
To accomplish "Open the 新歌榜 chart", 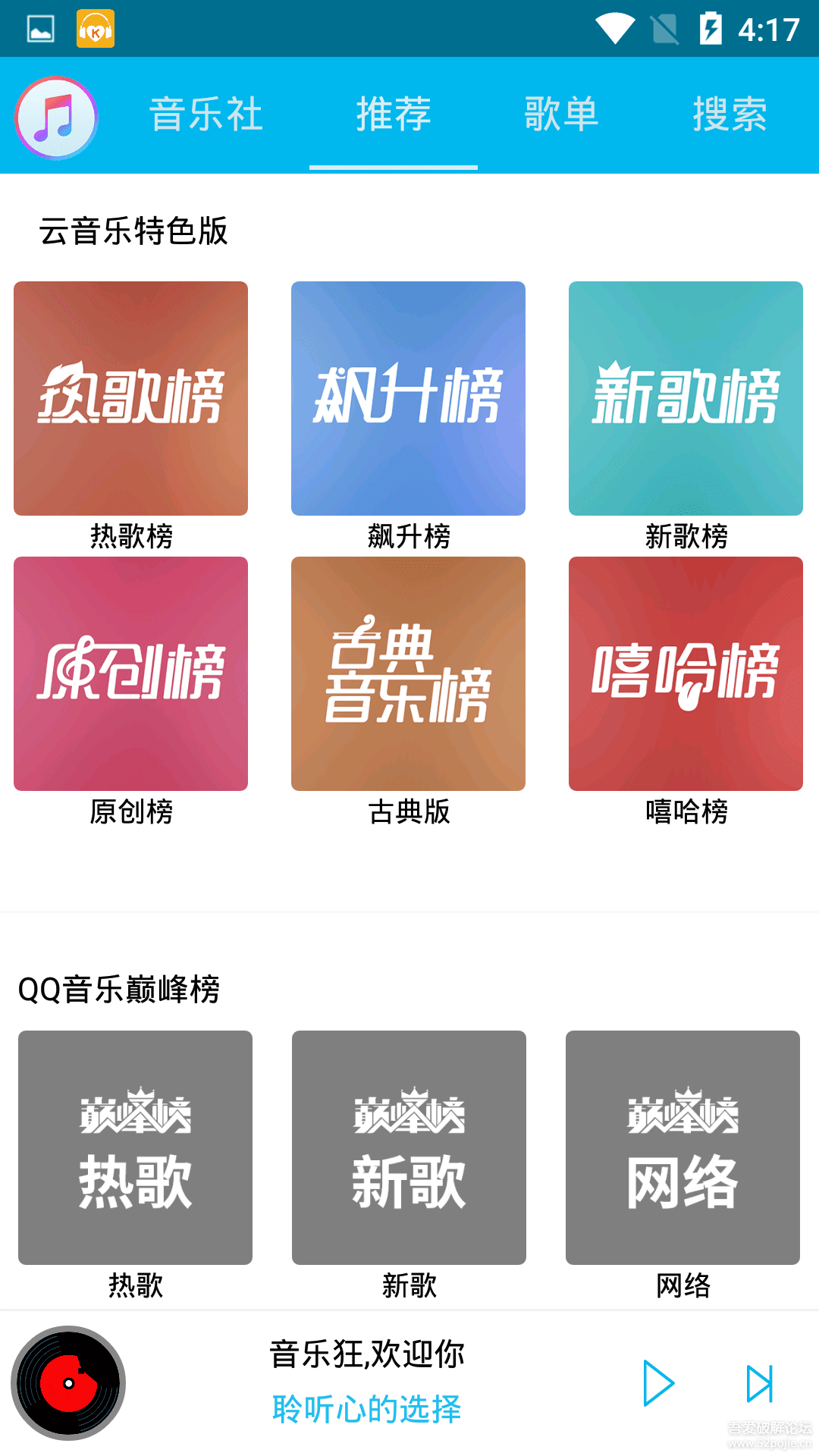I will [686, 398].
